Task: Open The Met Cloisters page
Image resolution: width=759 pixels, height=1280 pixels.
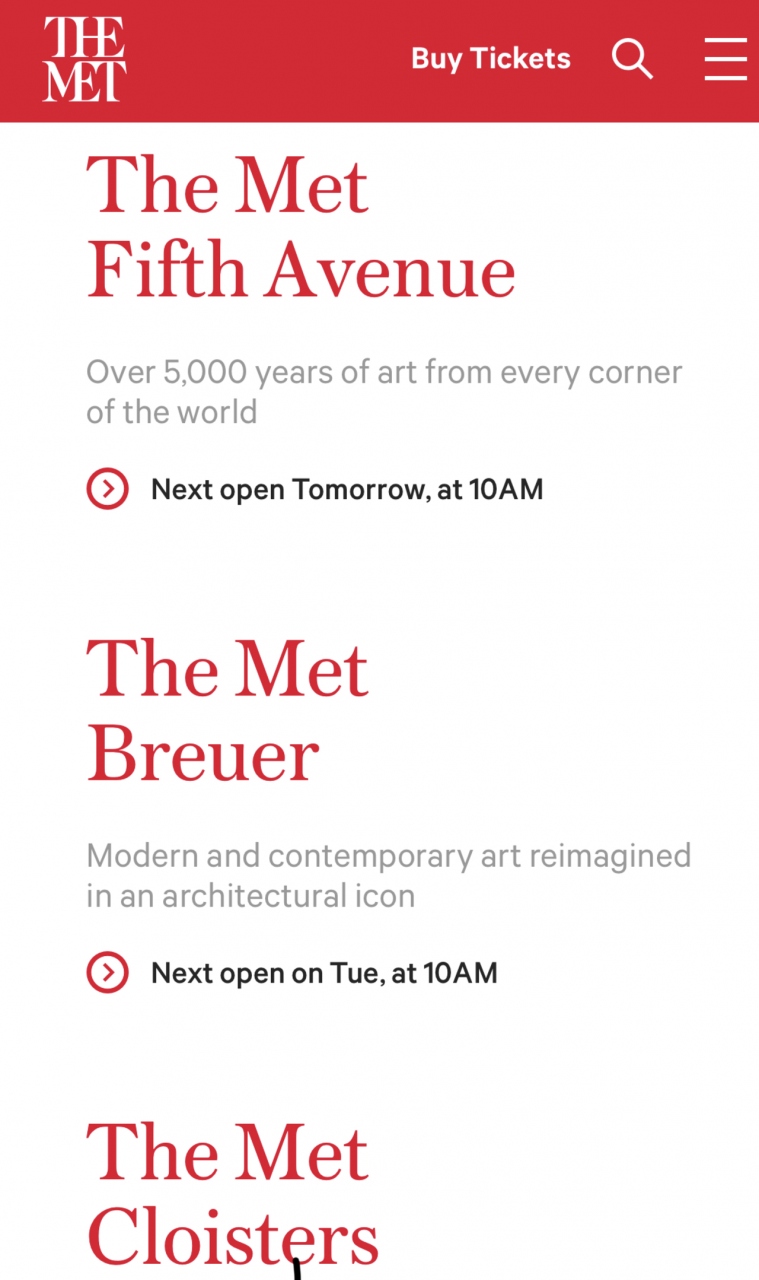Action: tap(232, 1195)
